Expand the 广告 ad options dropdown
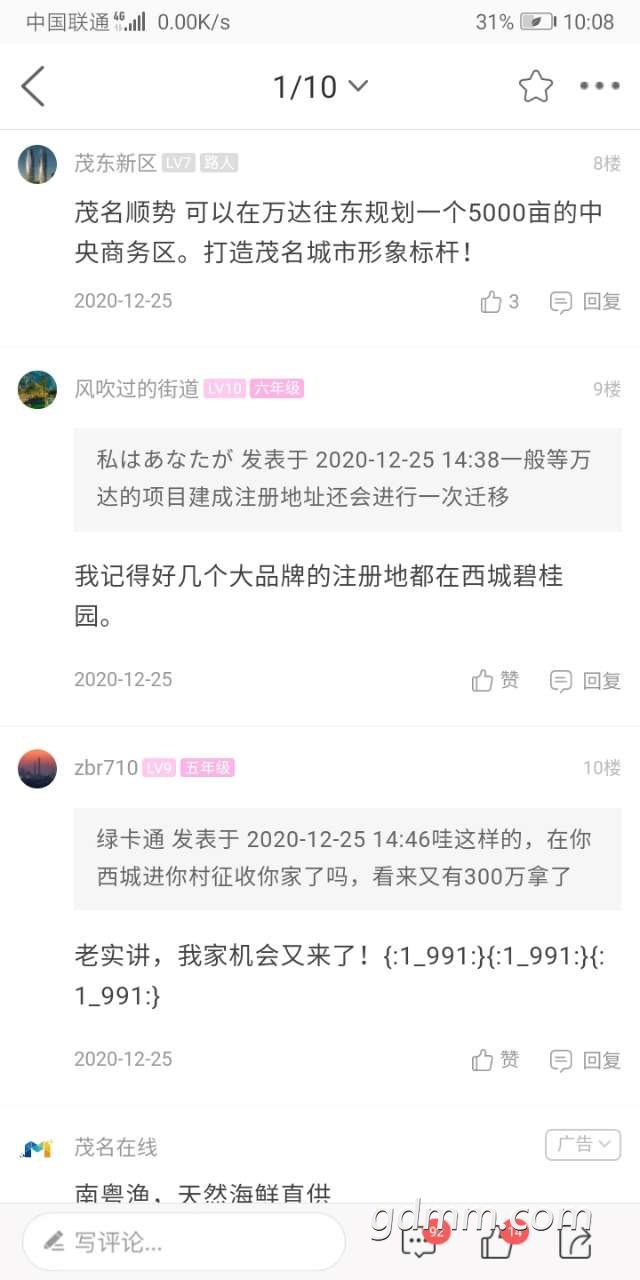The height and width of the screenshot is (1280, 640). pyautogui.click(x=583, y=1145)
